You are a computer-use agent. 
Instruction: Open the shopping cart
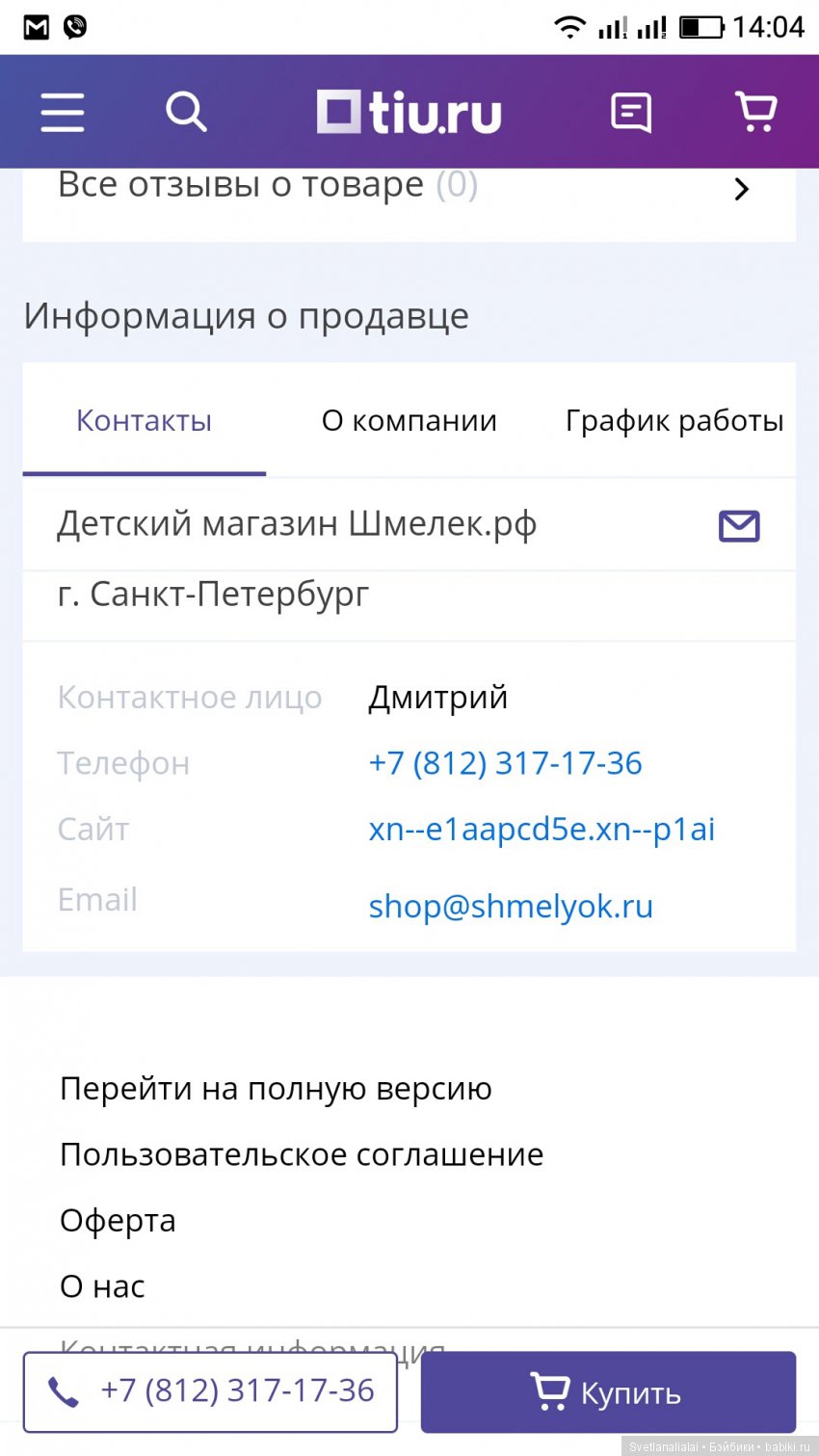tap(755, 112)
